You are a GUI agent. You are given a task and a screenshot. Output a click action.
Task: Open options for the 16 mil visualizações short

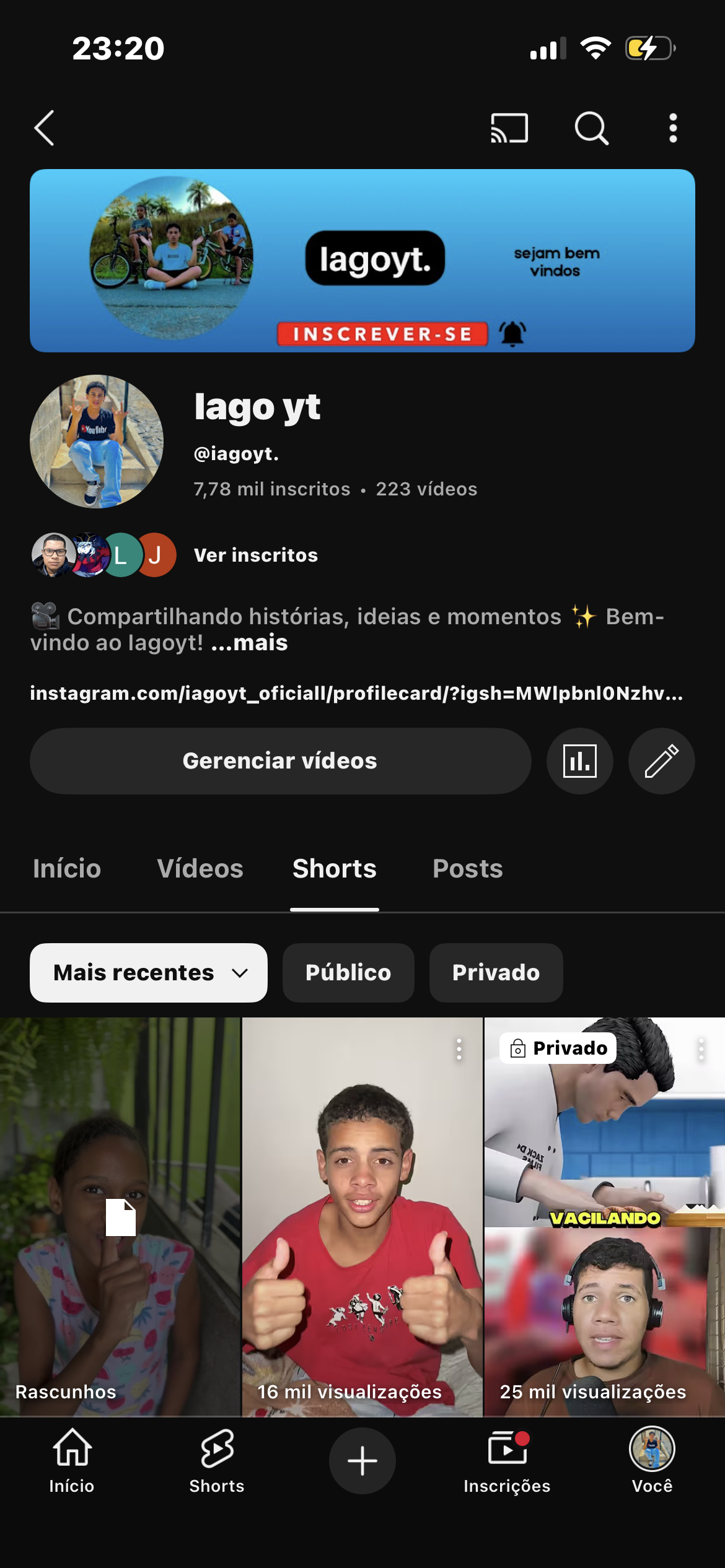459,1049
